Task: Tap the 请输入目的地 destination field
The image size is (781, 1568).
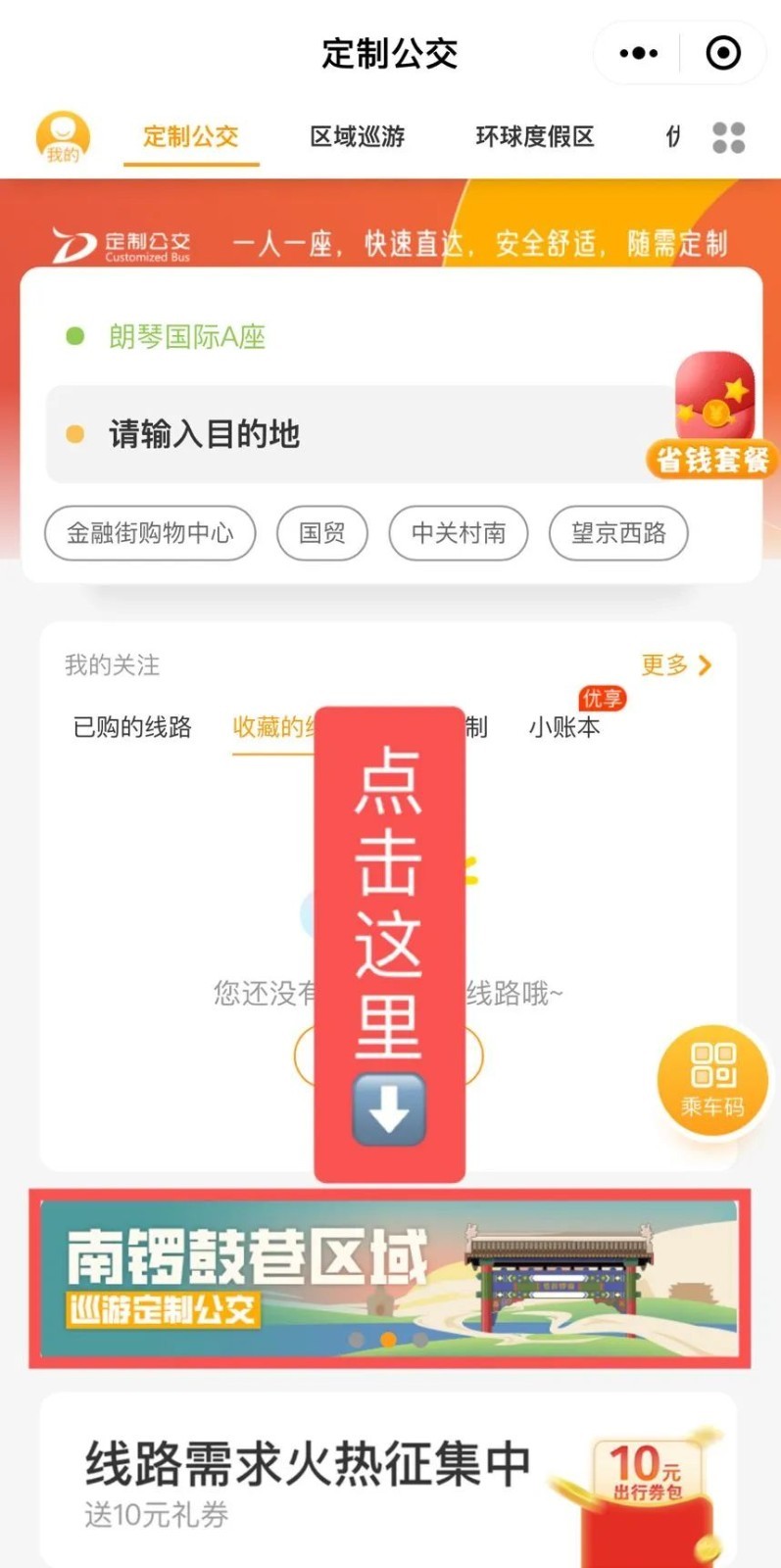Action: tap(353, 434)
